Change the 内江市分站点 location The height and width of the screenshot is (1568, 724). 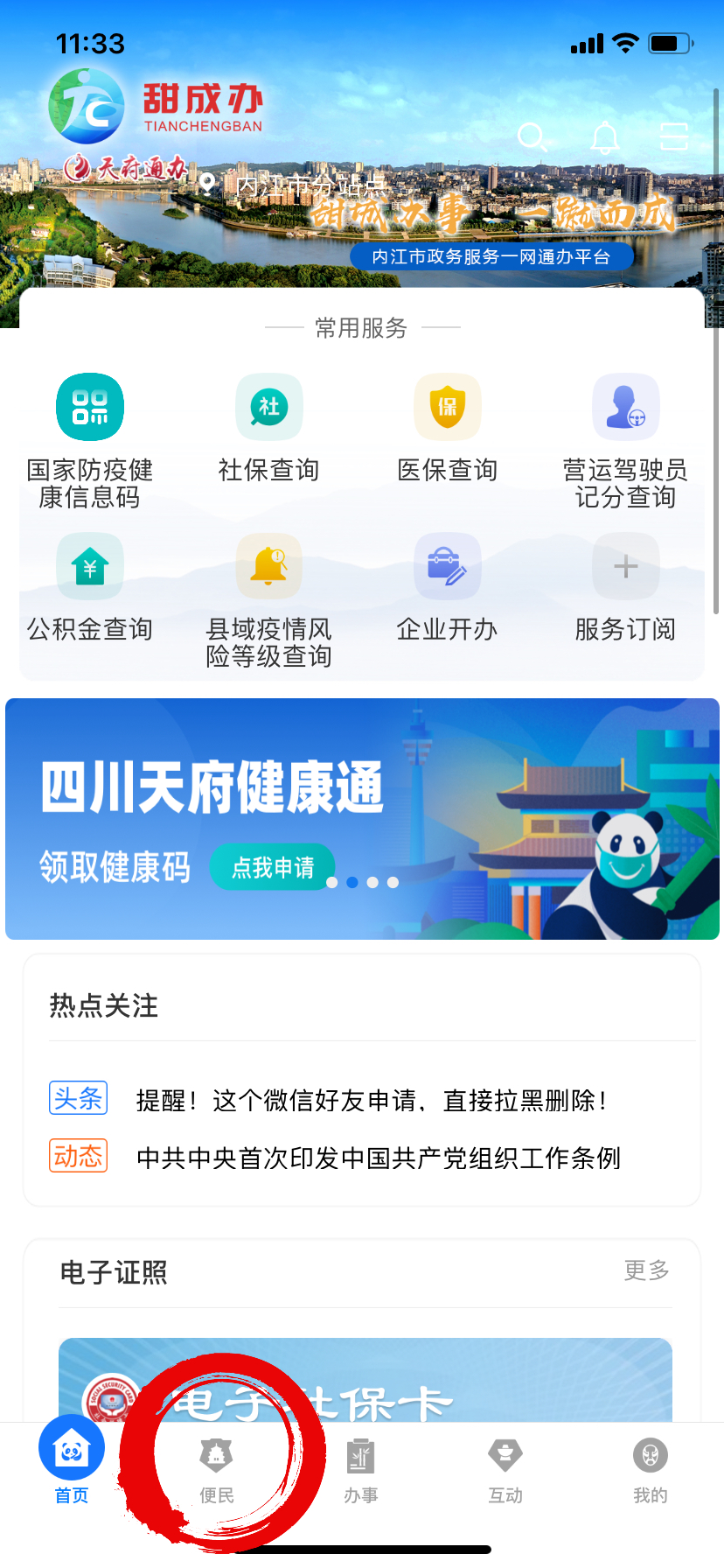click(297, 185)
